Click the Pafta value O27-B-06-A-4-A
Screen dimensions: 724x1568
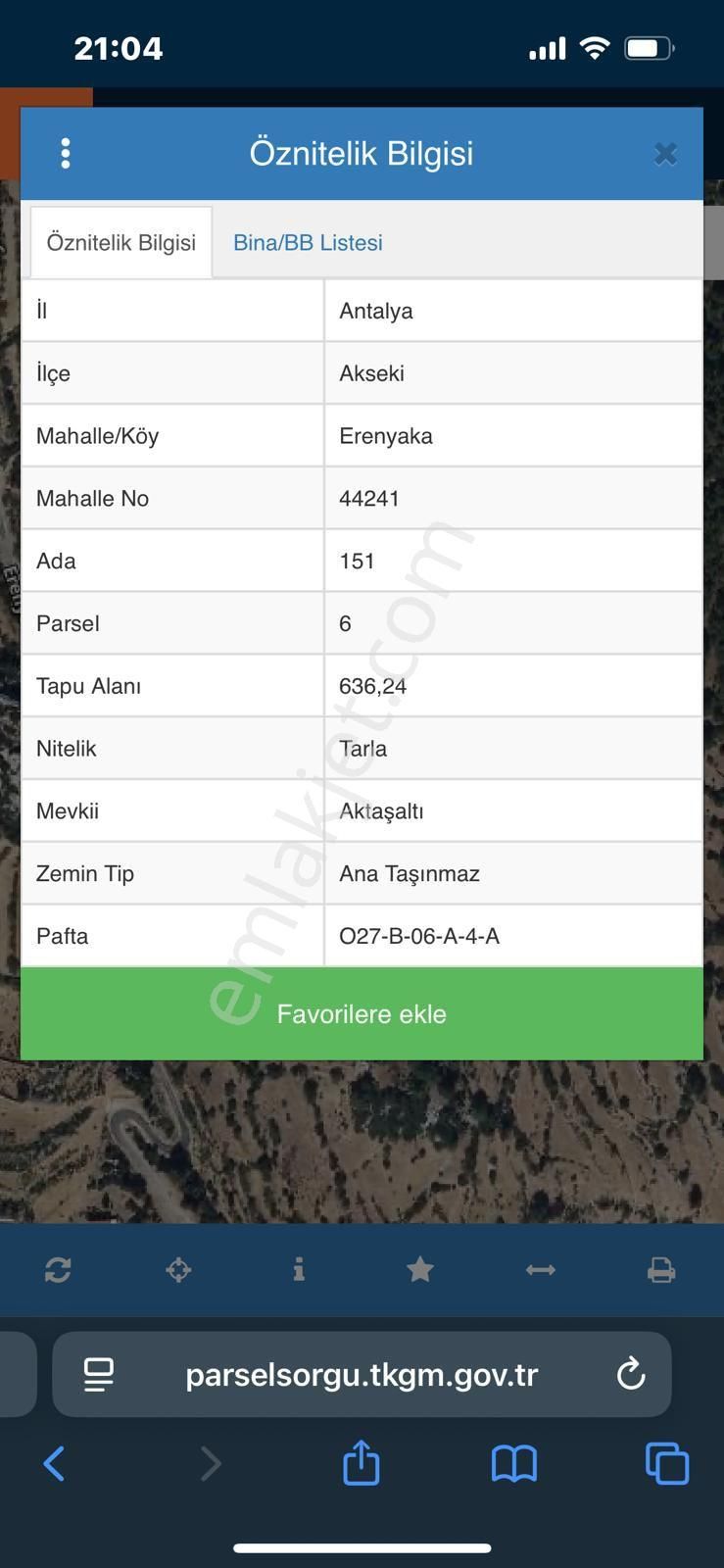[x=419, y=936]
